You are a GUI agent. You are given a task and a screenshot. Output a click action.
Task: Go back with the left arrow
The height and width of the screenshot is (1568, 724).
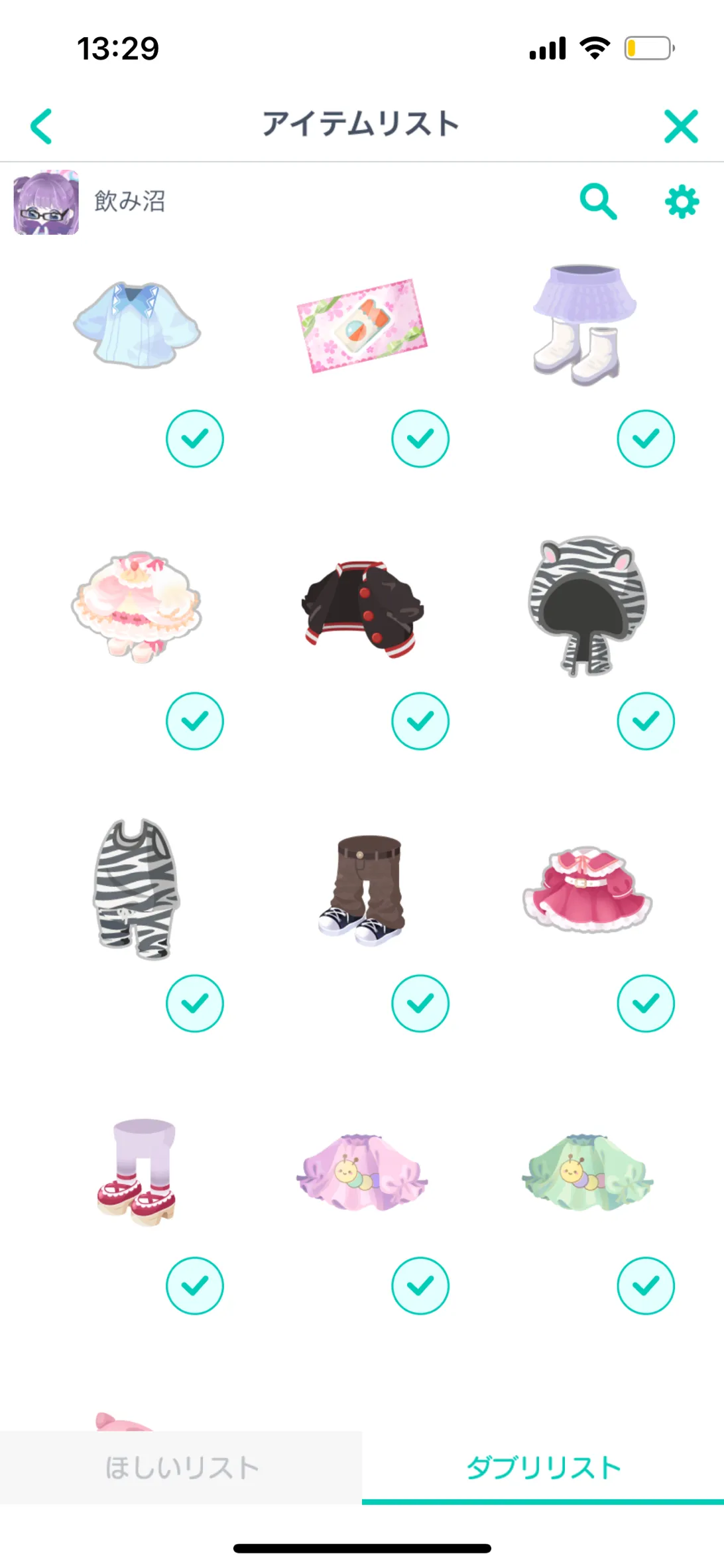41,126
